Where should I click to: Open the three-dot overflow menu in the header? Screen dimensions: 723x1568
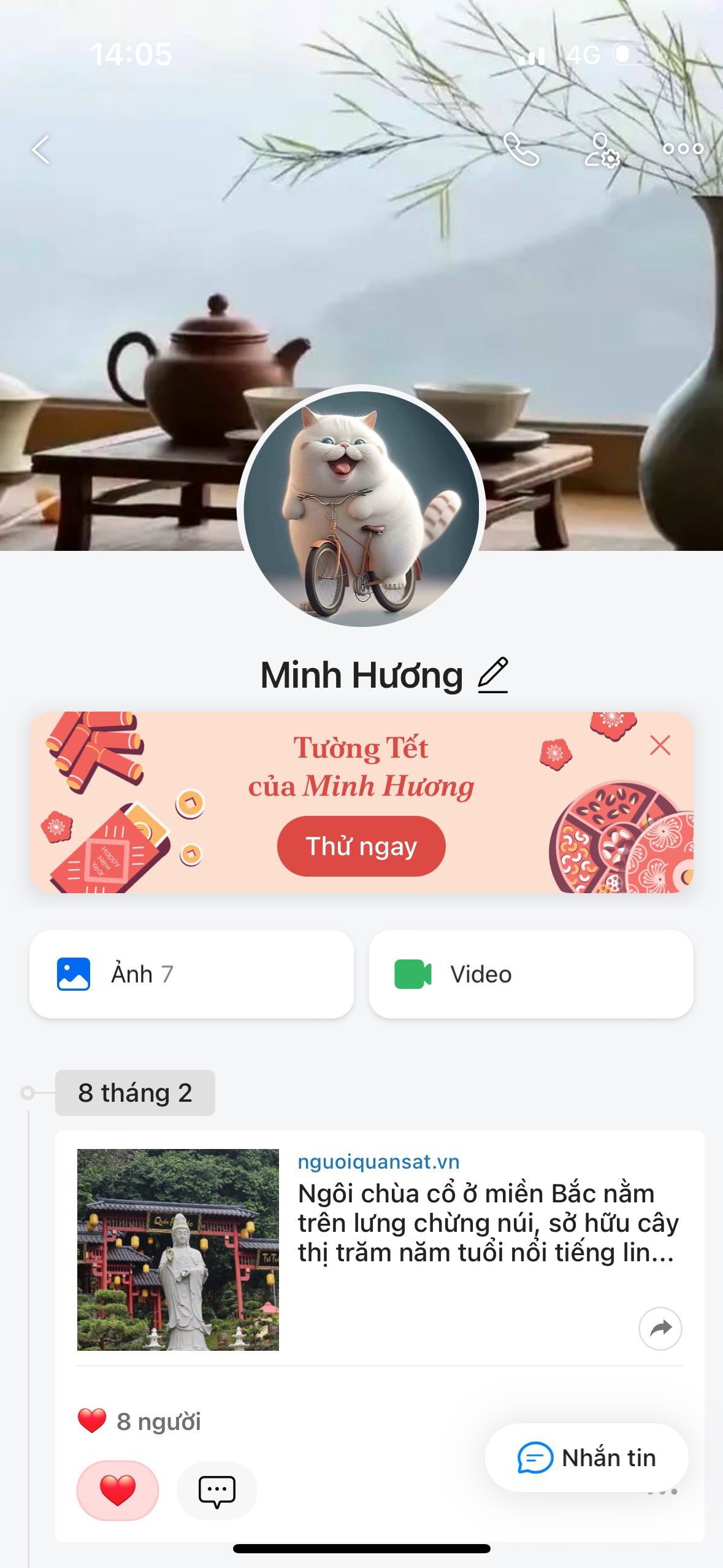tap(683, 148)
